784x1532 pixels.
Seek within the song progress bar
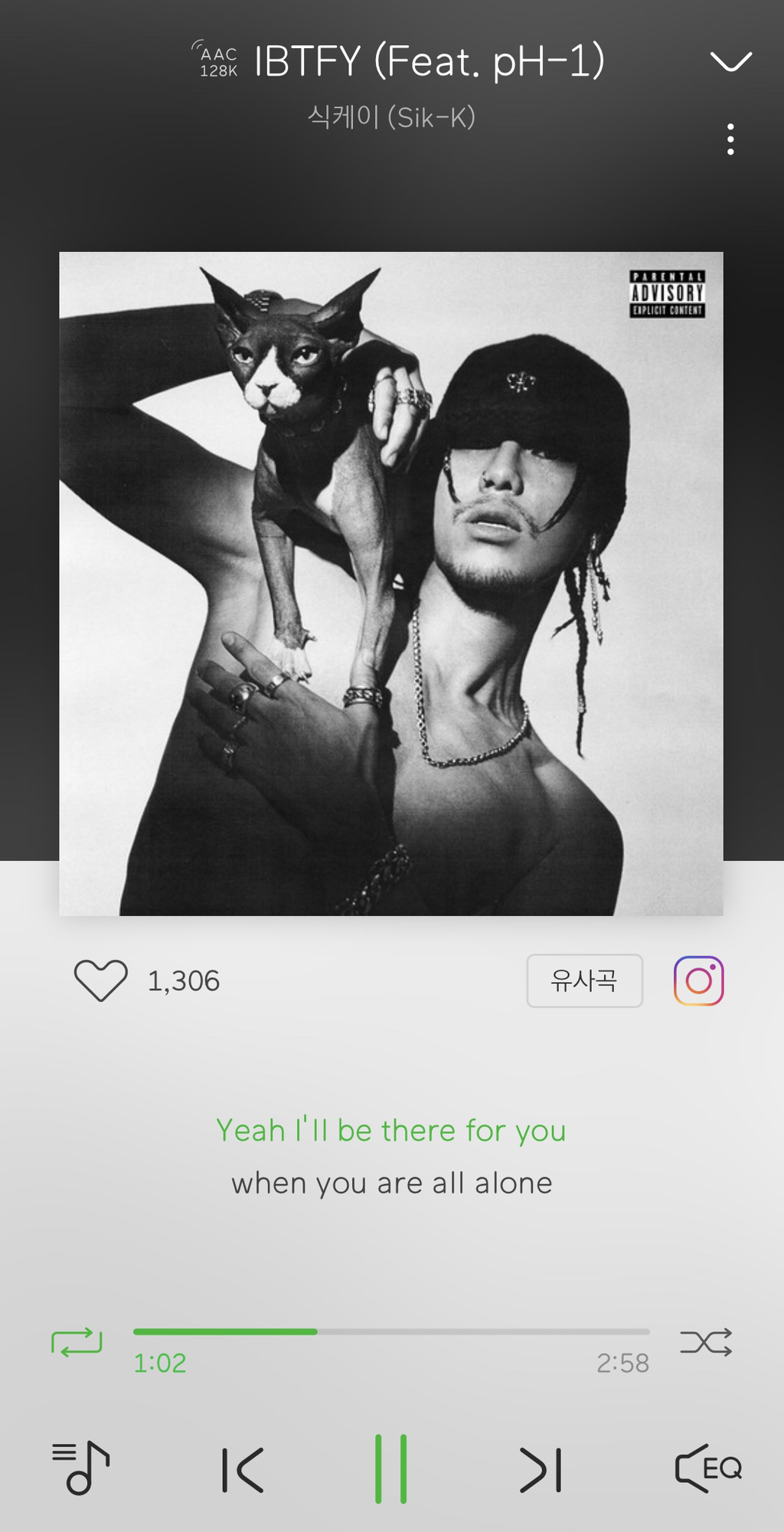391,1332
